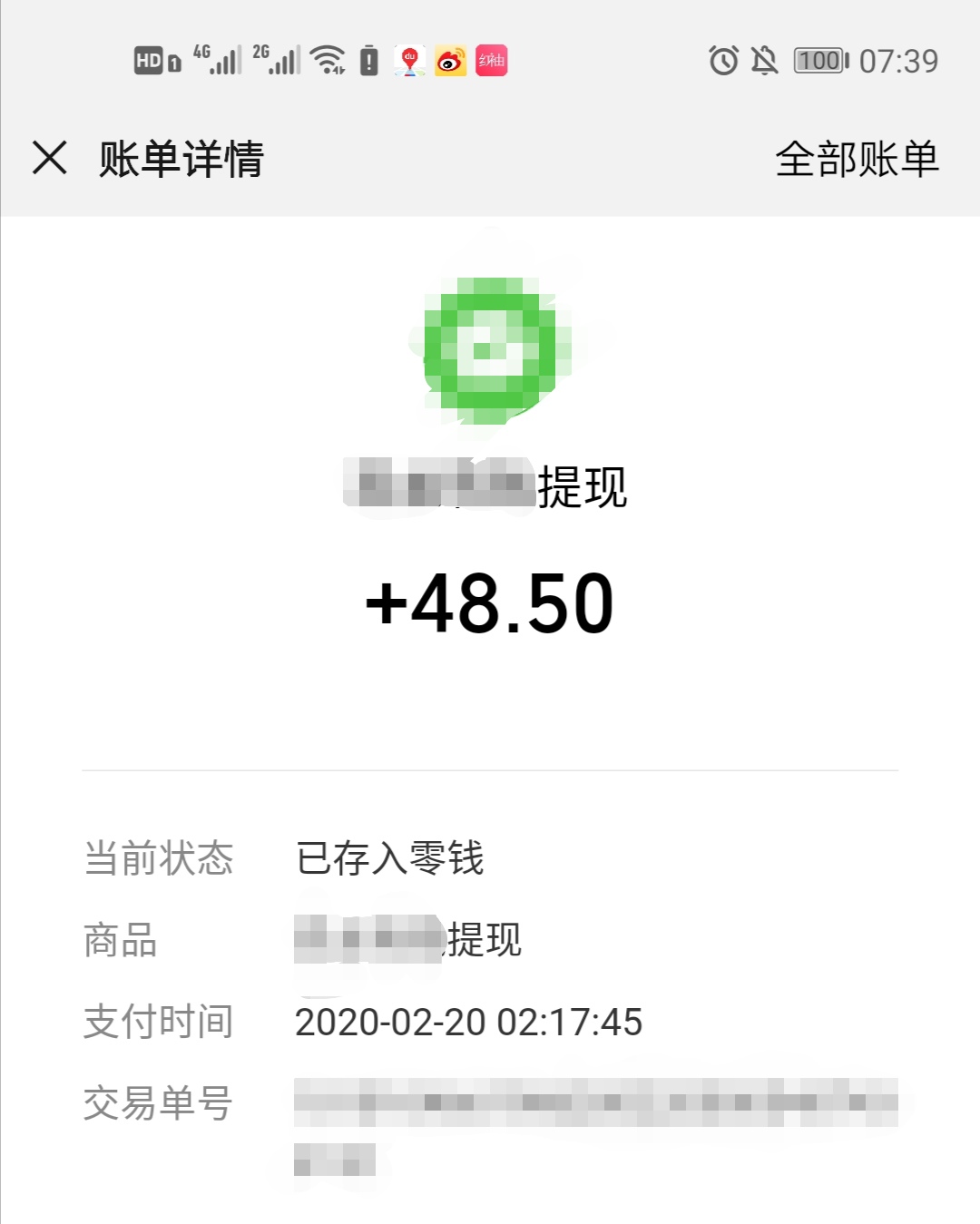Select the +48.50 amount
Screen dimensions: 980x1224
coord(490,603)
